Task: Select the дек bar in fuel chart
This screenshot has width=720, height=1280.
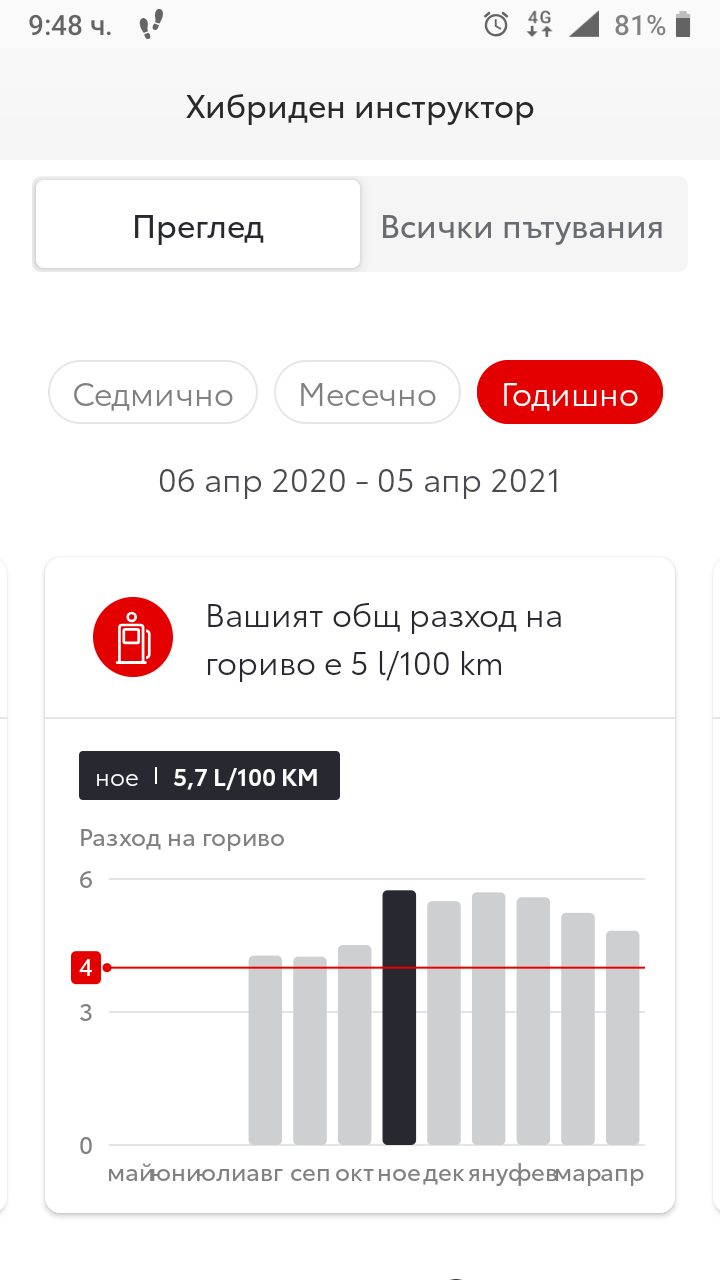Action: point(444,1023)
